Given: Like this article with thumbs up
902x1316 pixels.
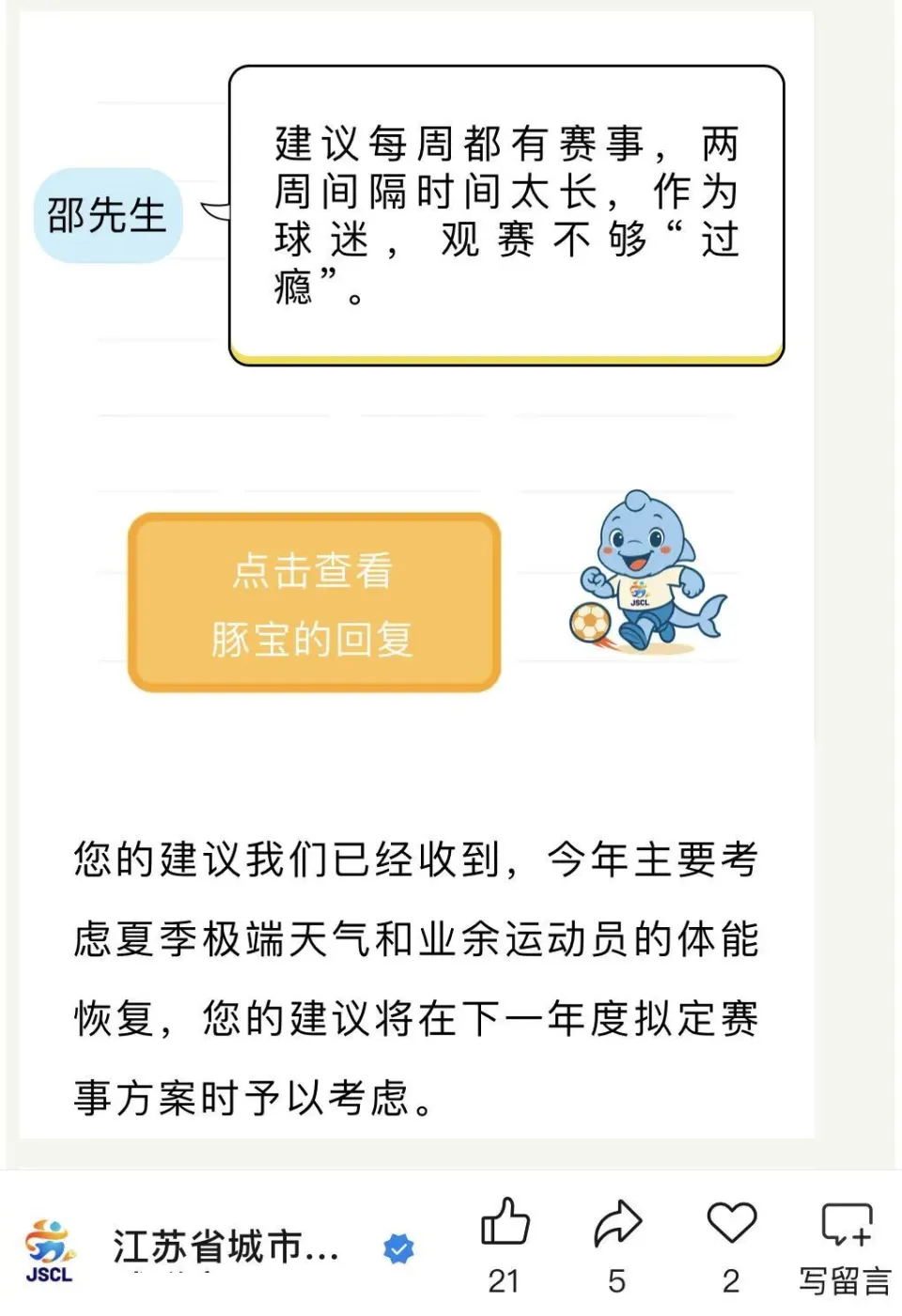Looking at the screenshot, I should [505, 1222].
